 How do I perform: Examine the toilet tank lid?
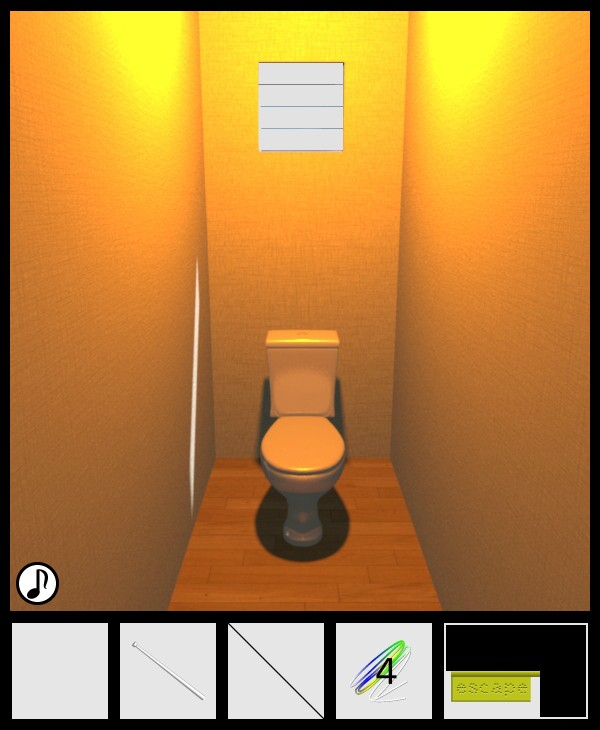(302, 338)
